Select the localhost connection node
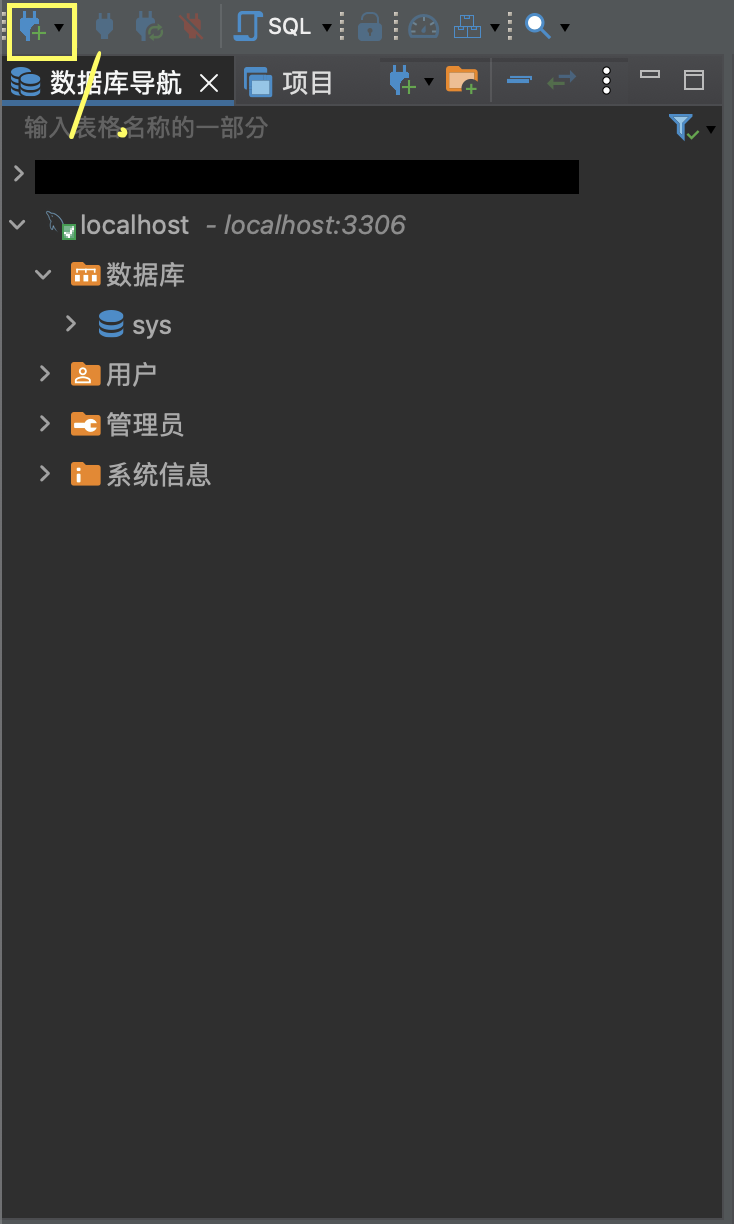Image resolution: width=734 pixels, height=1224 pixels. [134, 225]
